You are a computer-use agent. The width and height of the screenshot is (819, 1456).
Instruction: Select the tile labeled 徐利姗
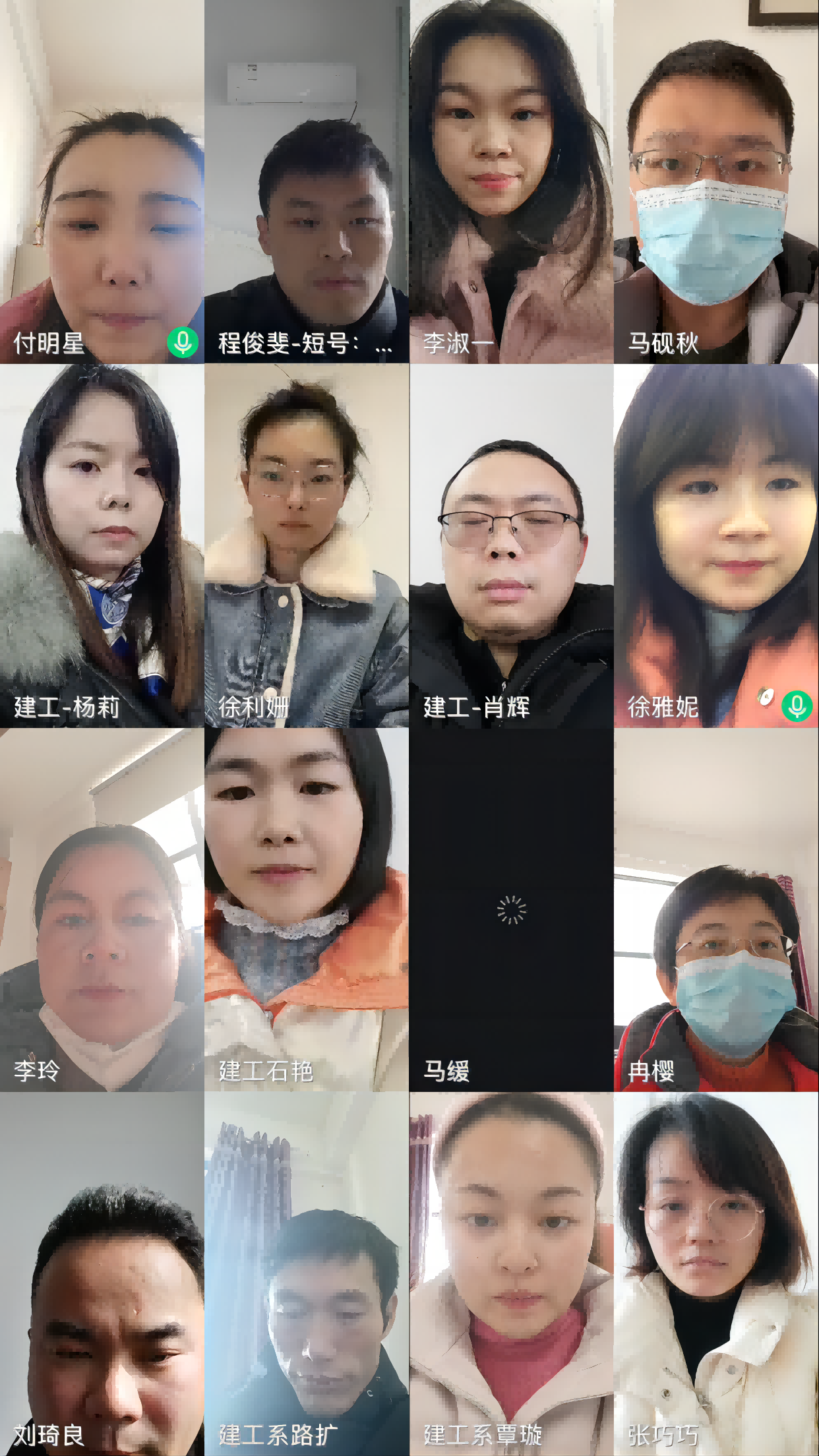click(307, 546)
